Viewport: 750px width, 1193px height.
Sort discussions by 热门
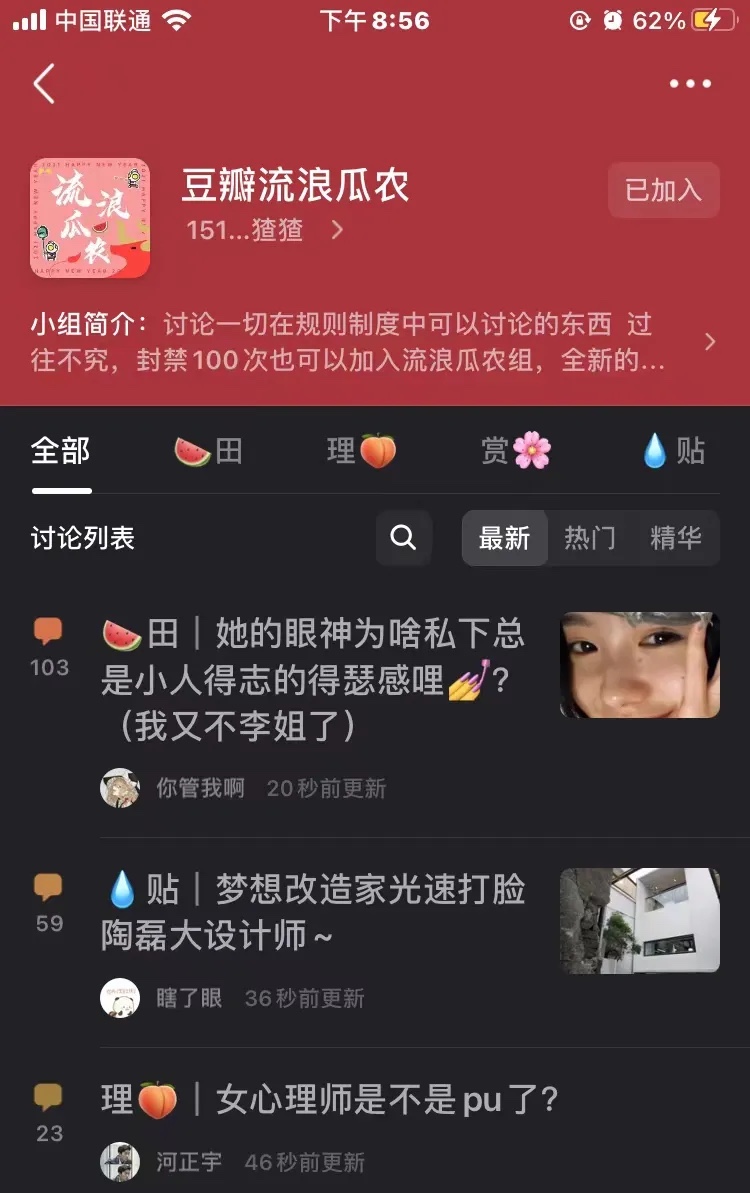coord(590,538)
